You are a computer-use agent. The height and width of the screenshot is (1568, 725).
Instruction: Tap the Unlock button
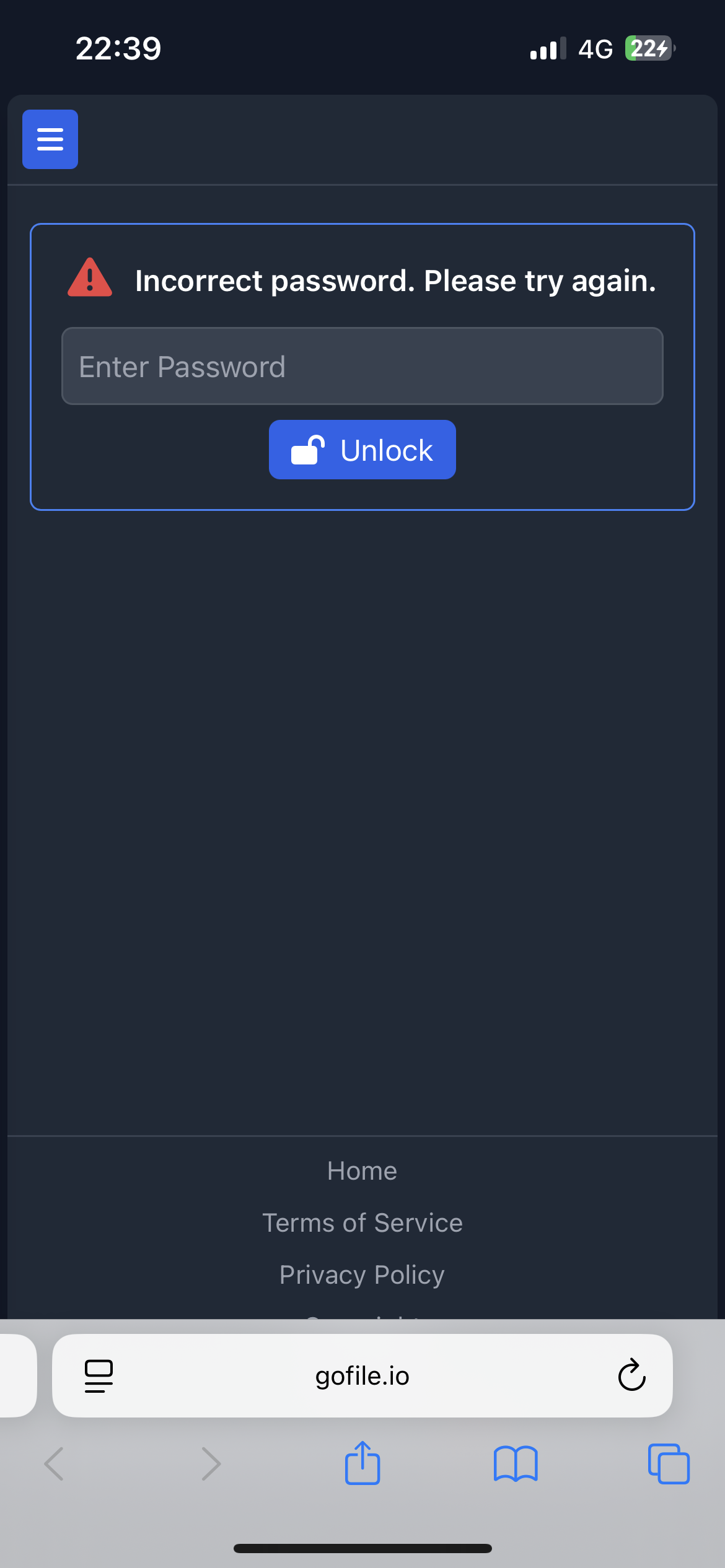[362, 450]
